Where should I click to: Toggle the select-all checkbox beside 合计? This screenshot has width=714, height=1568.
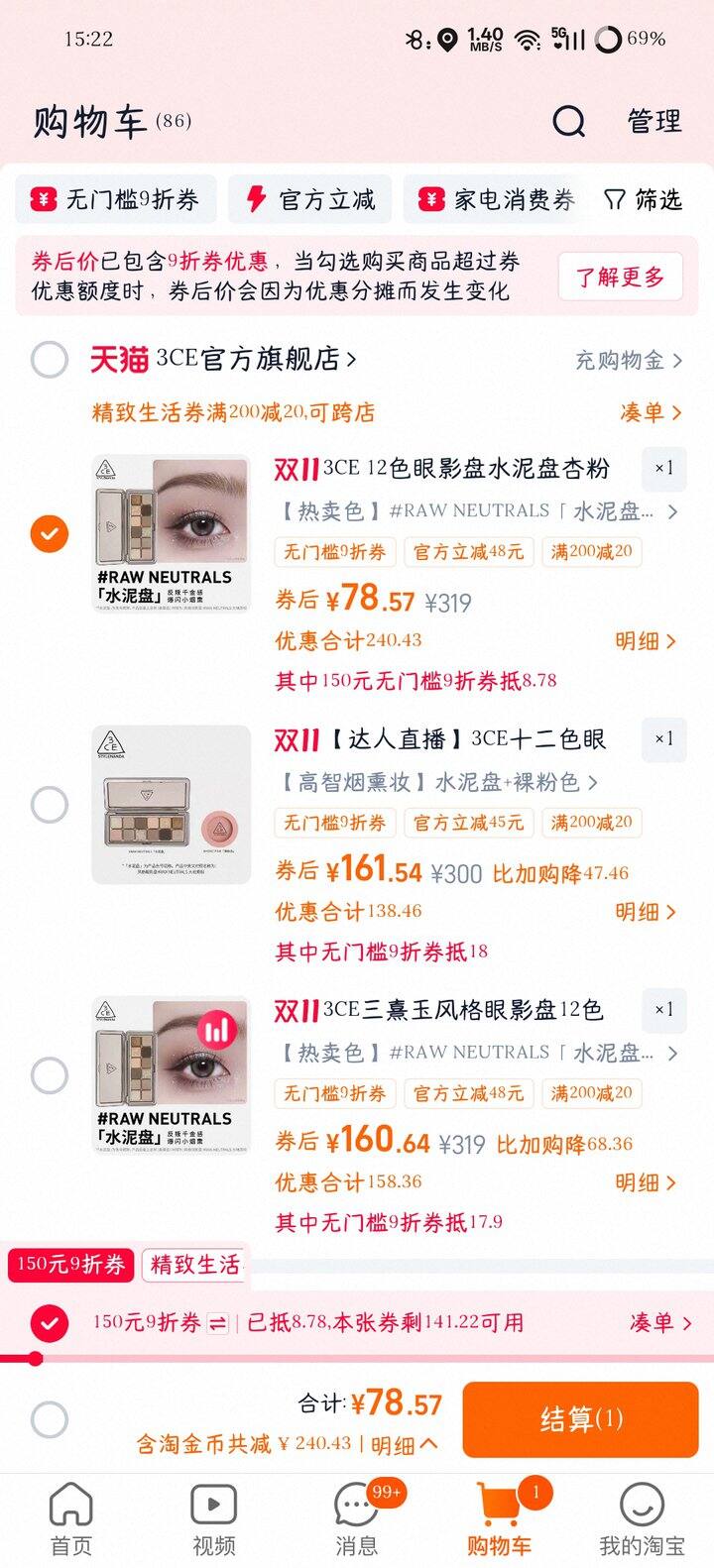point(49,1419)
